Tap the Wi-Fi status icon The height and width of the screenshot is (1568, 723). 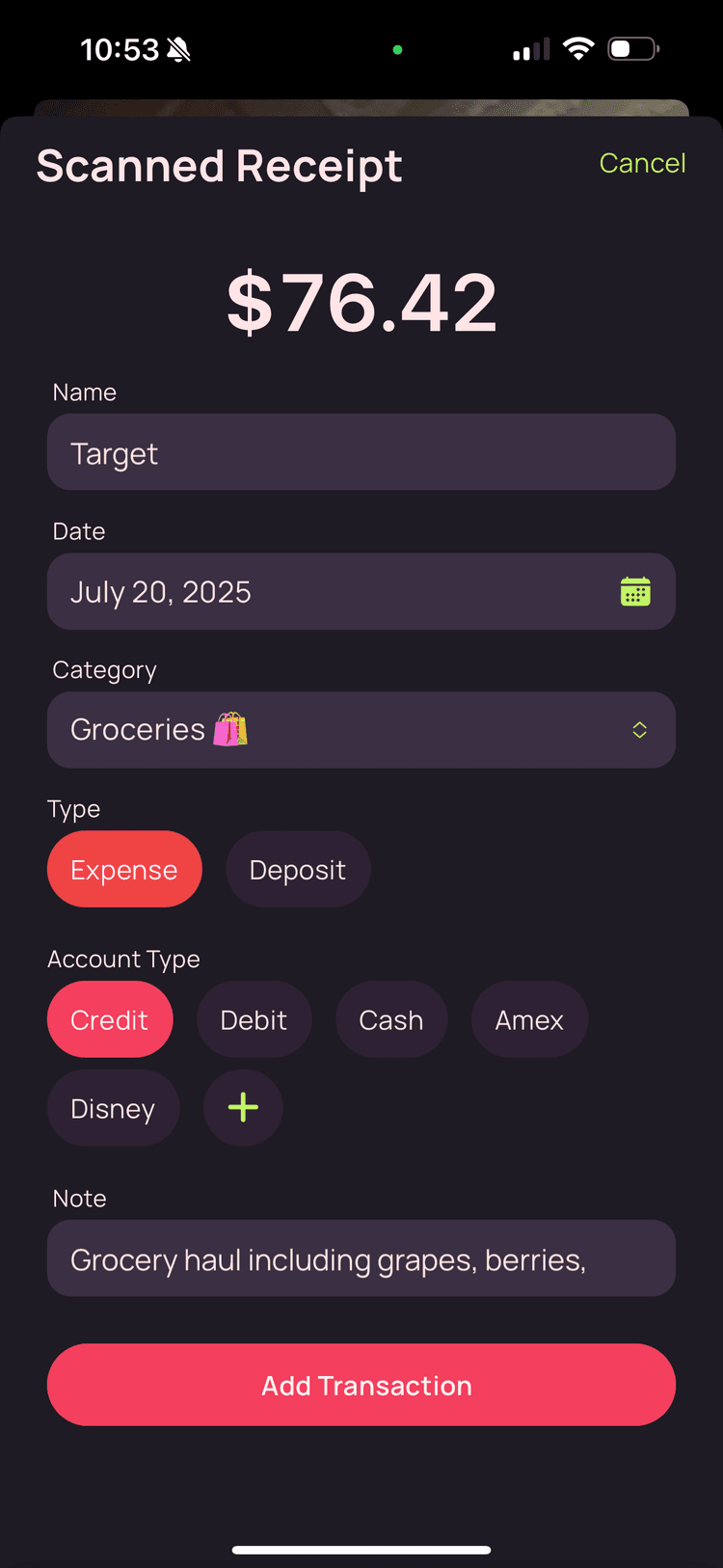pos(577,48)
